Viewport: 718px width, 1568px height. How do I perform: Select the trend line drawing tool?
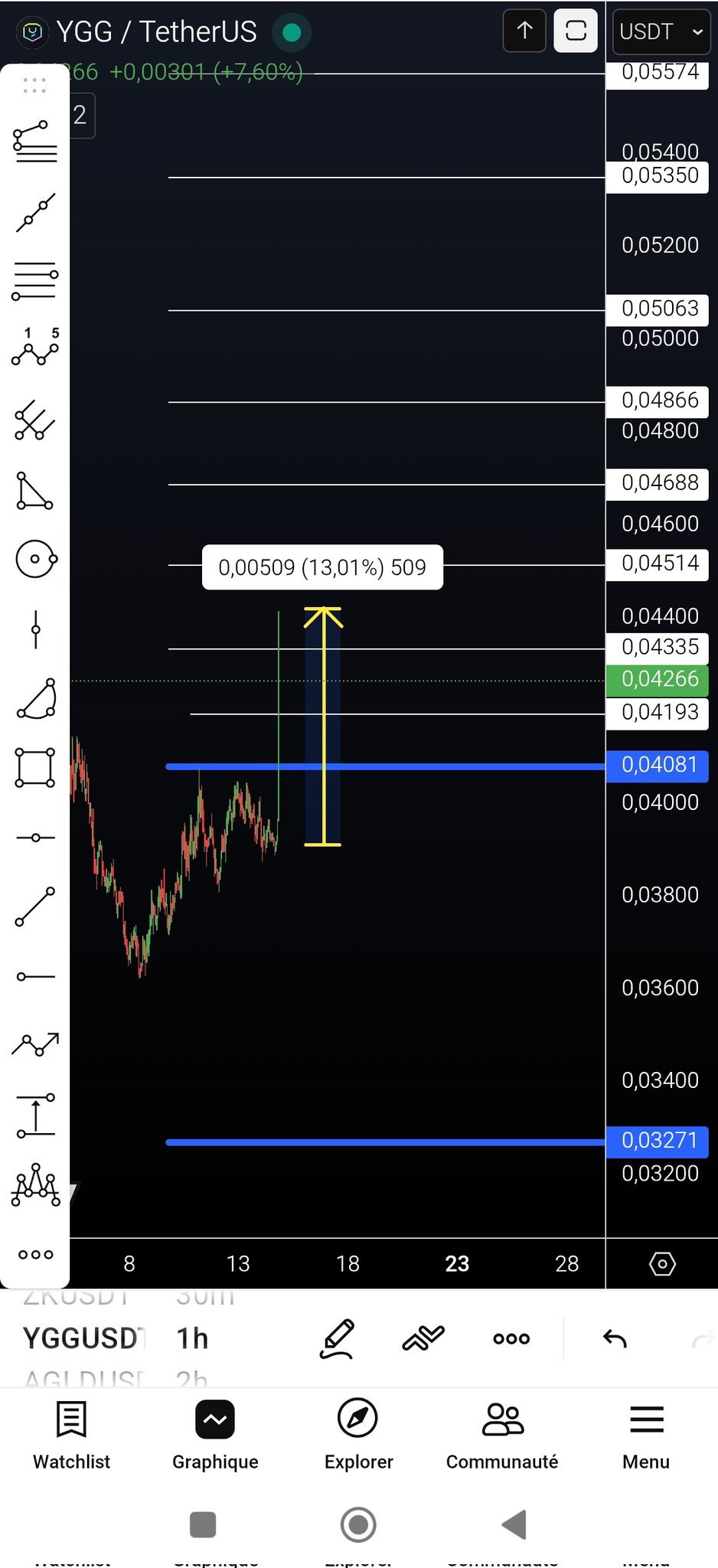tap(35, 212)
